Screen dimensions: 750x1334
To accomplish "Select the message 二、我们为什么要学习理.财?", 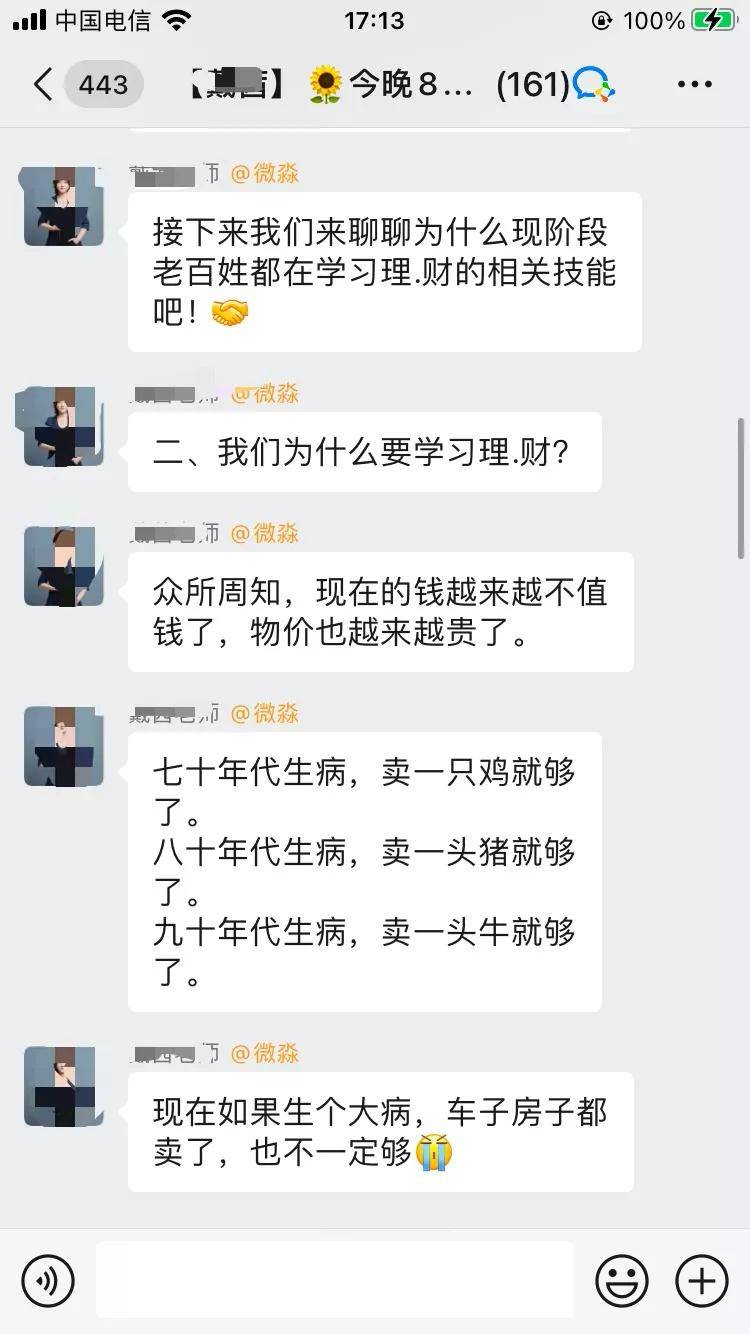I will [x=366, y=451].
